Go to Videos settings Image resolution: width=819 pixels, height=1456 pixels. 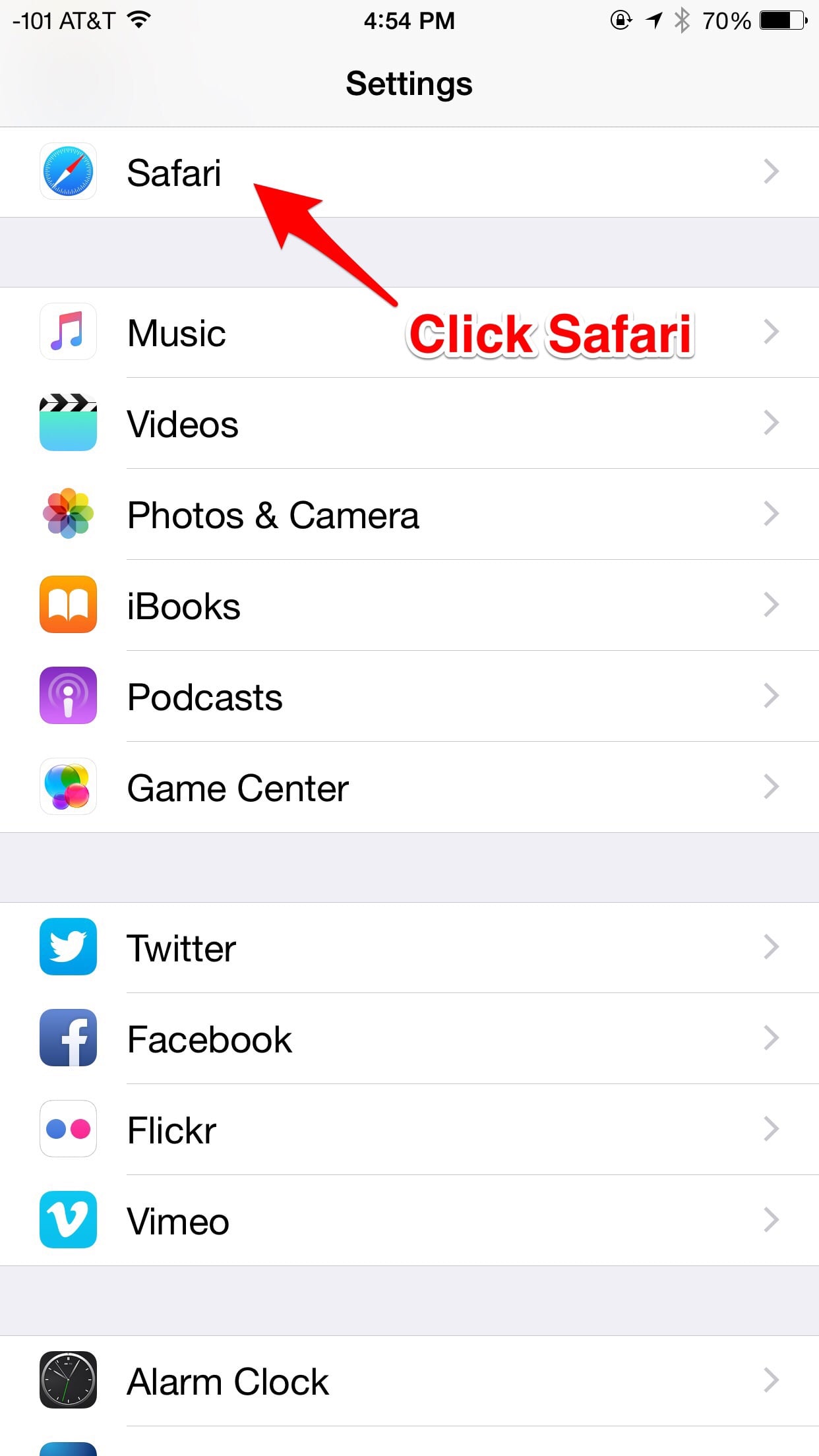(409, 423)
